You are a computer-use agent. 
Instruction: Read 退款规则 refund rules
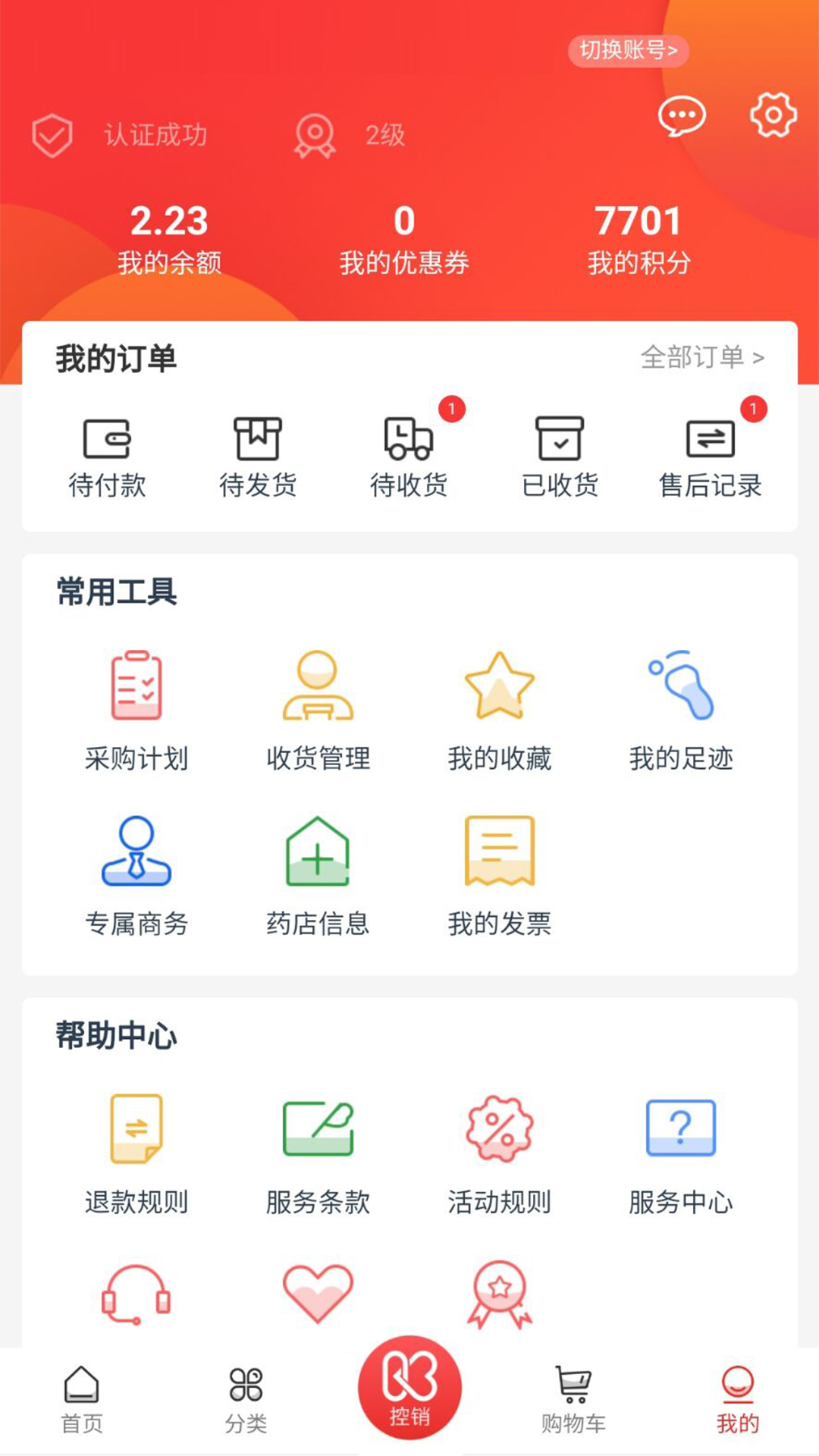pyautogui.click(x=136, y=1153)
